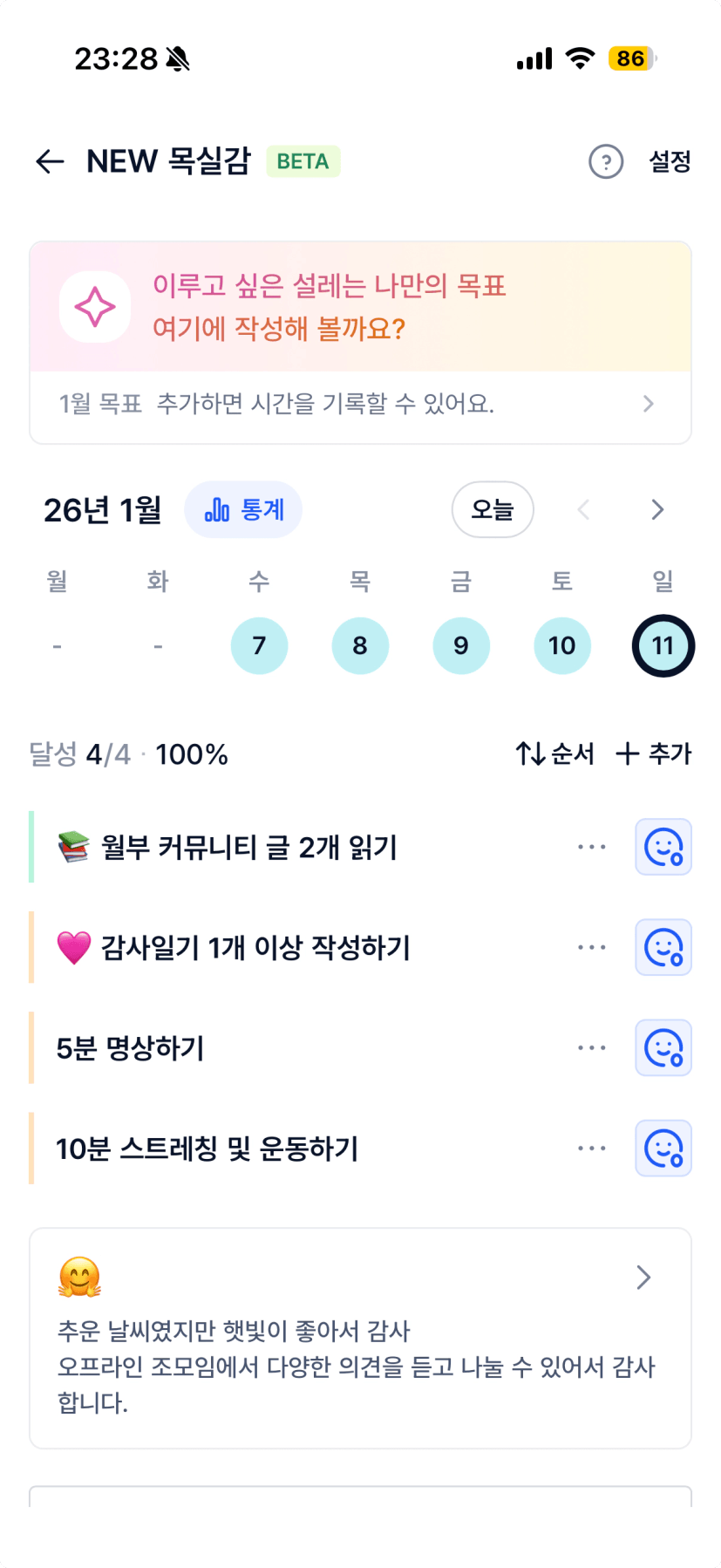
Task: Go to the next week arrow
Action: tap(657, 510)
